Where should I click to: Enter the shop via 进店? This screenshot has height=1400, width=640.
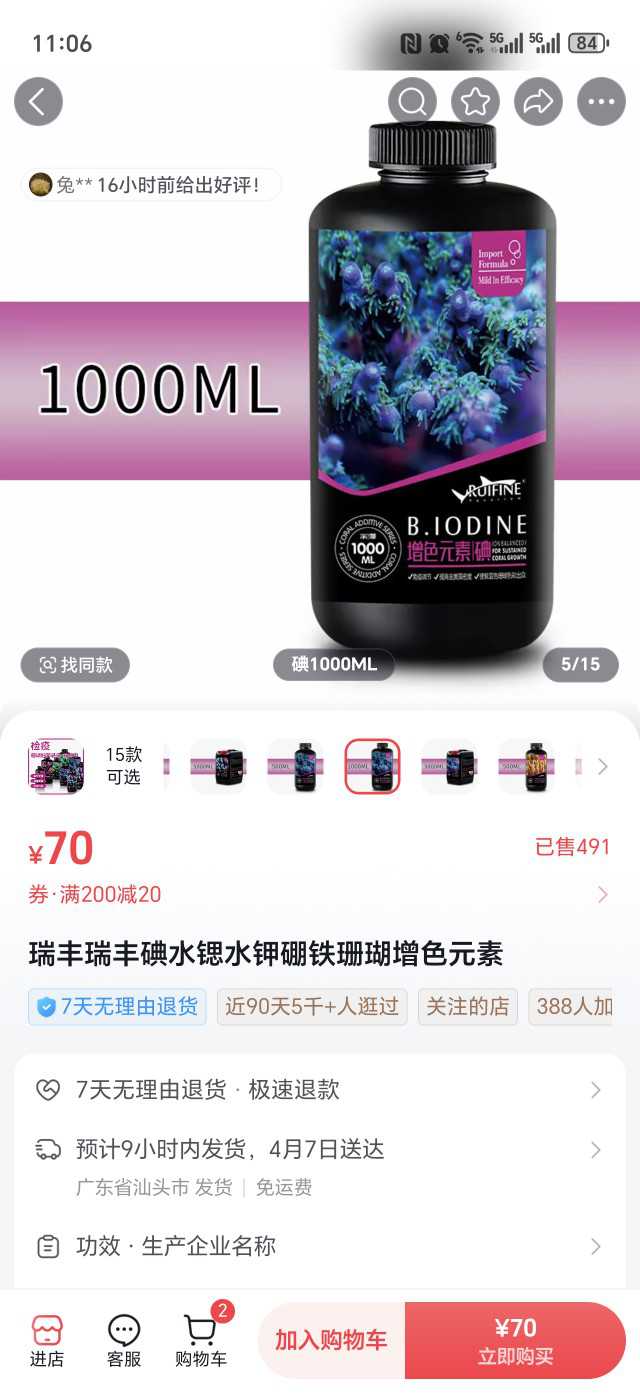(x=46, y=1340)
